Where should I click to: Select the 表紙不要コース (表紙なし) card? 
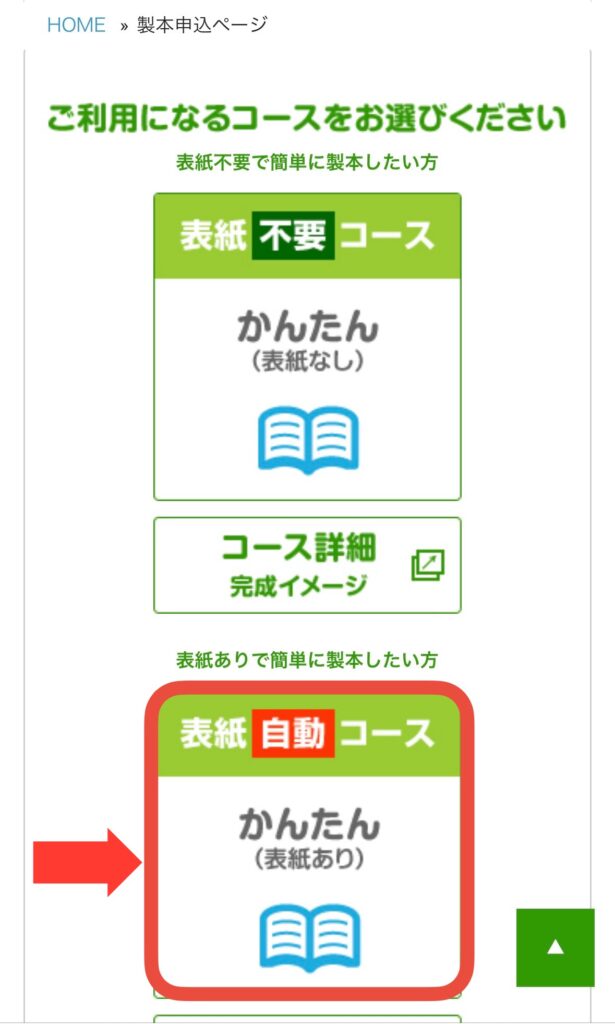pos(307,346)
